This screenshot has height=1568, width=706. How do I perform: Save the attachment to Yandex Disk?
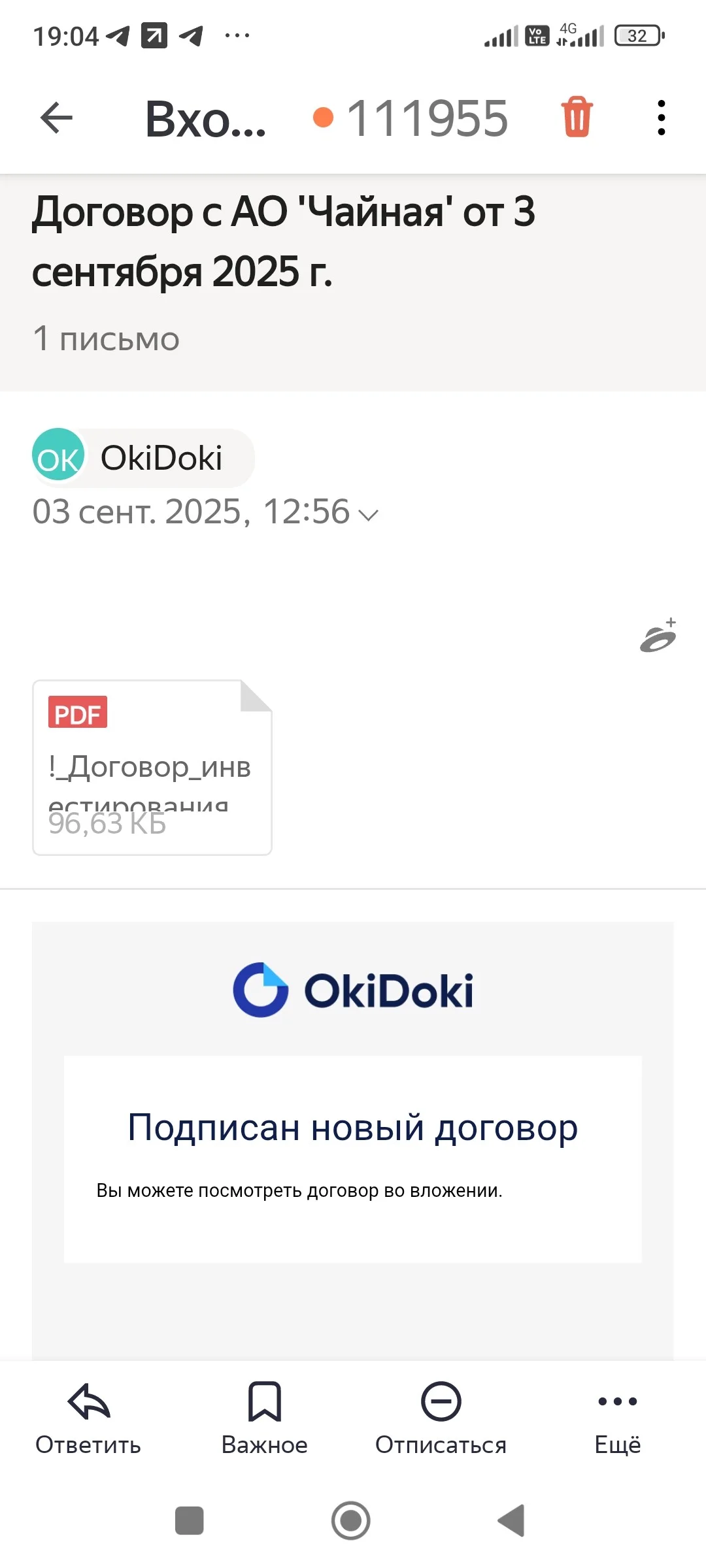(x=658, y=635)
